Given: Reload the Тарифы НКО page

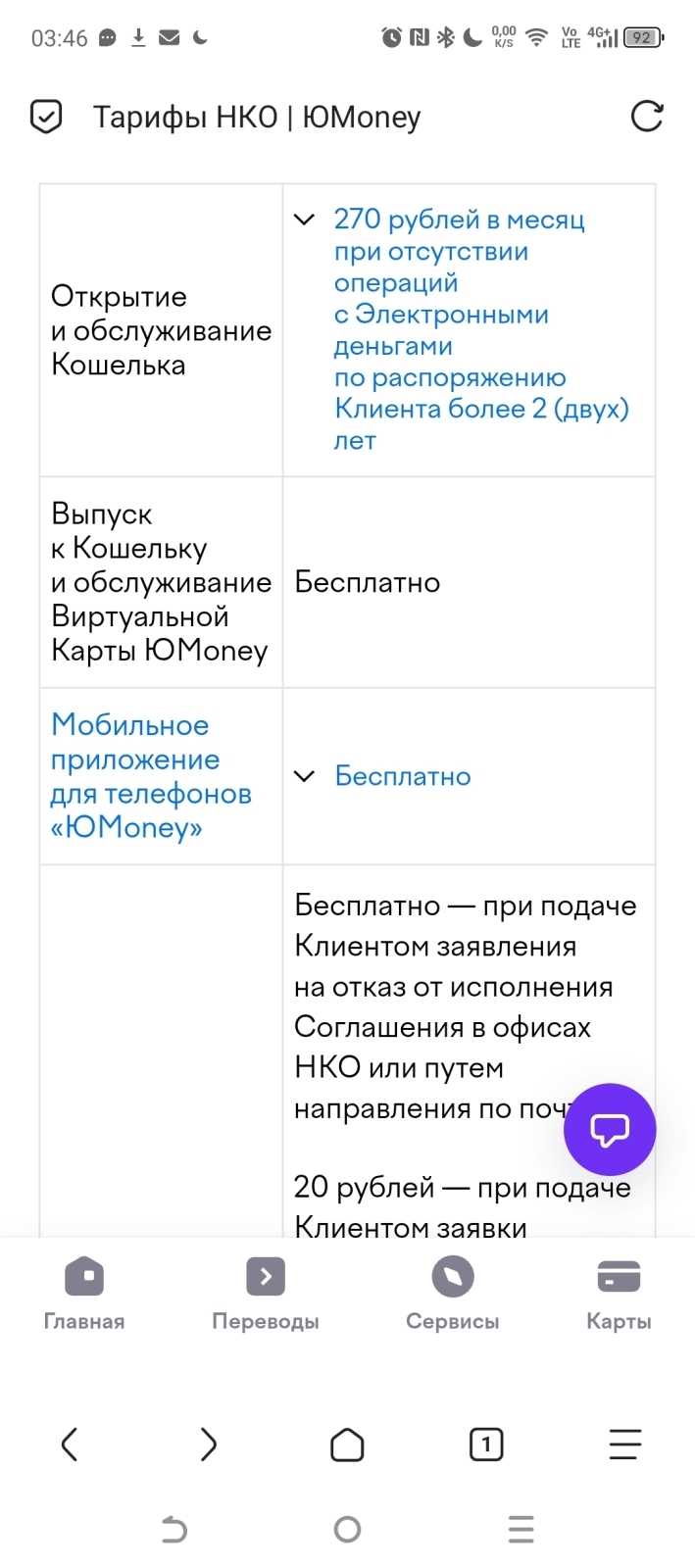Looking at the screenshot, I should click(646, 117).
